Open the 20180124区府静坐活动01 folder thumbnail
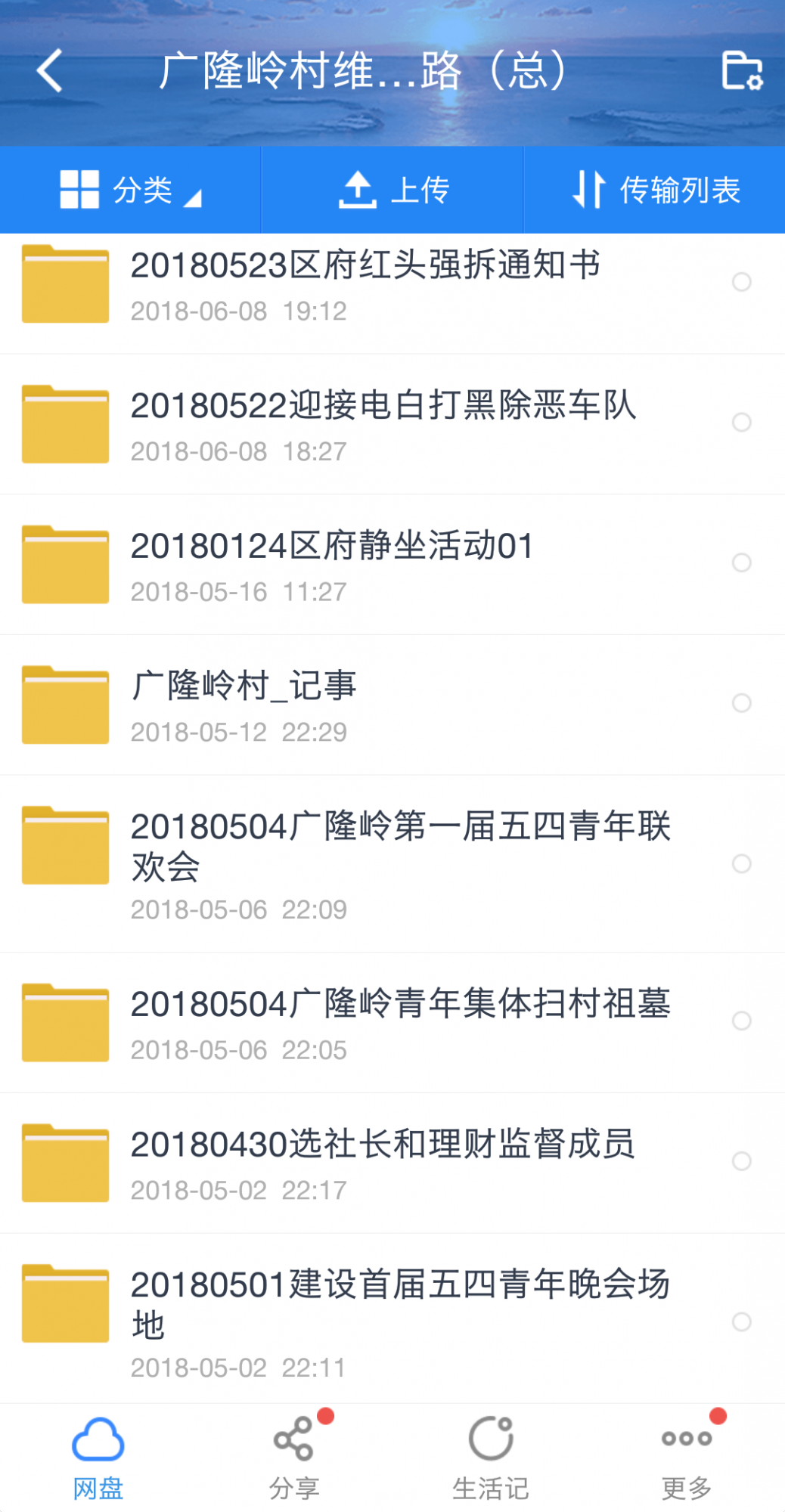The height and width of the screenshot is (1512, 785). pos(65,564)
